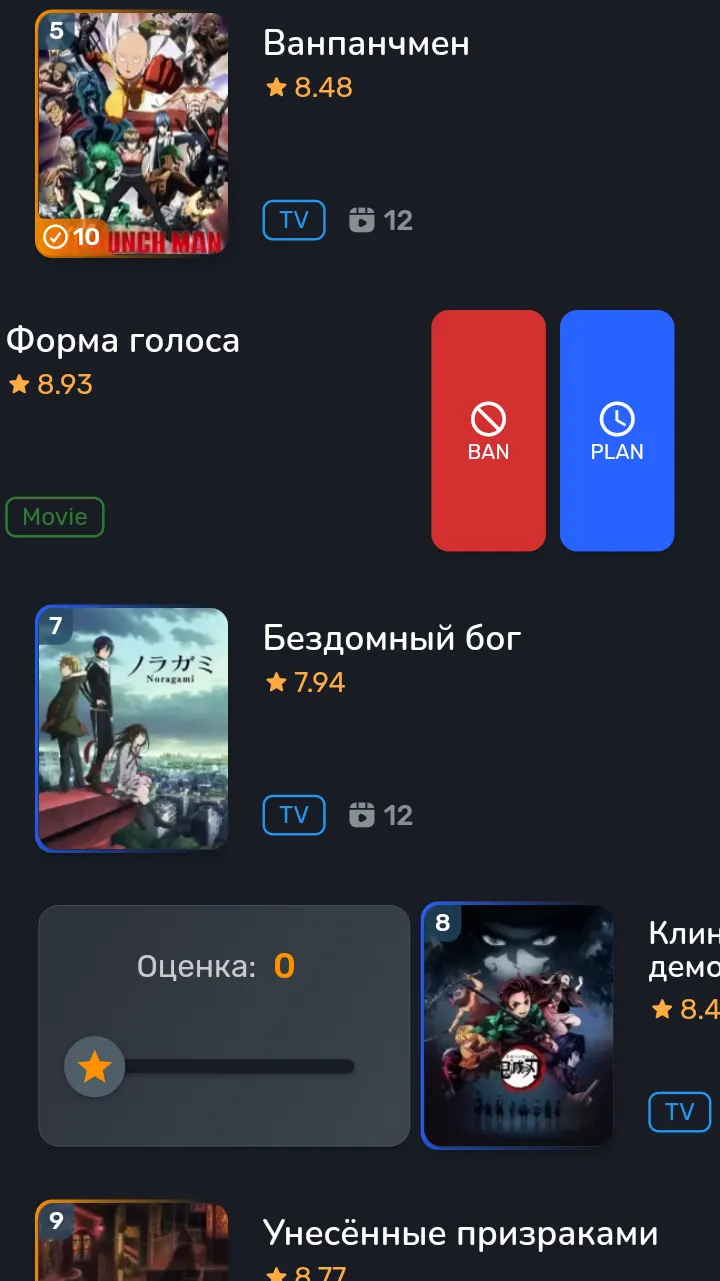
Task: Open Бездомный бог poster thumbnail
Action: (x=132, y=728)
